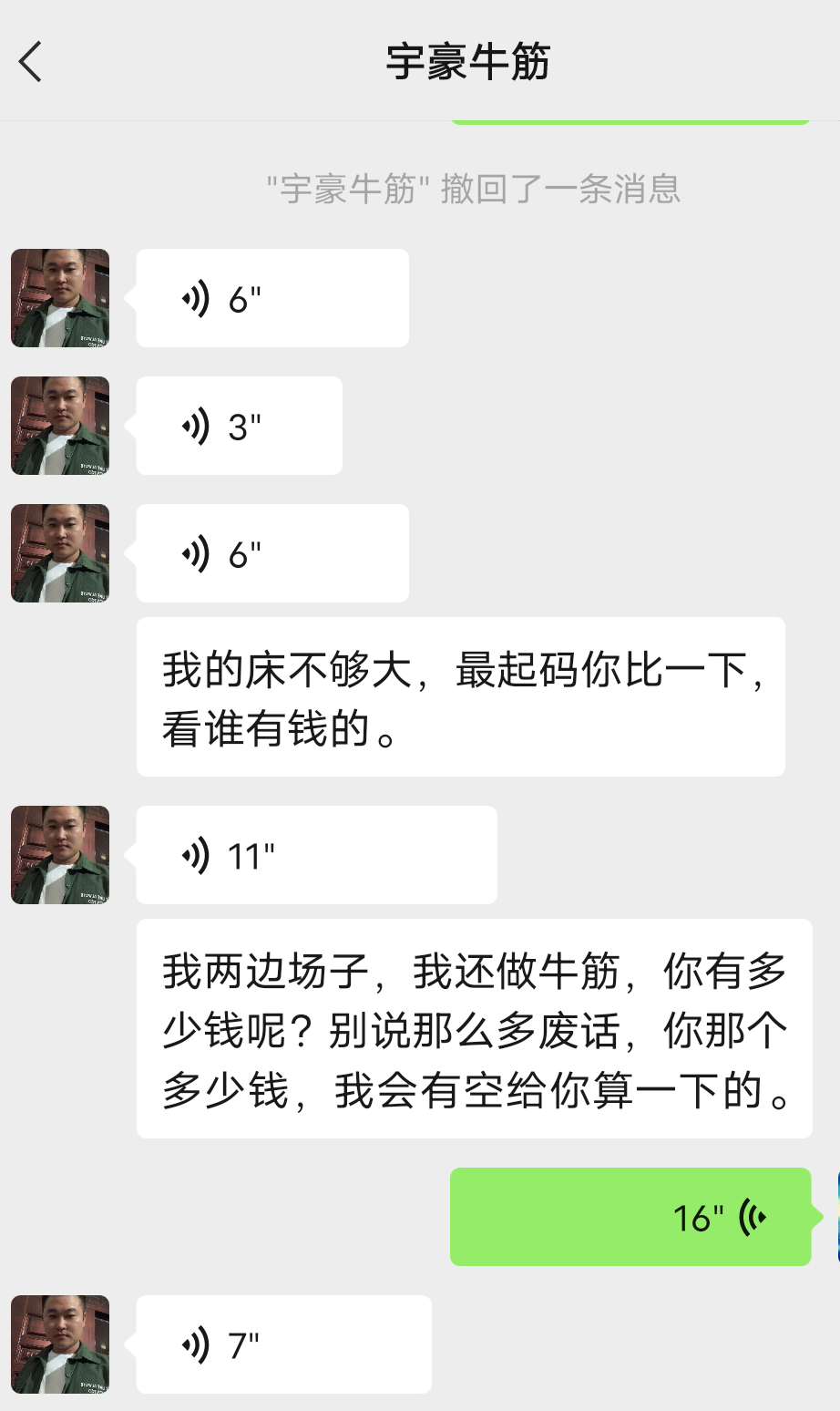Play the 3-second voice message

pyautogui.click(x=239, y=426)
